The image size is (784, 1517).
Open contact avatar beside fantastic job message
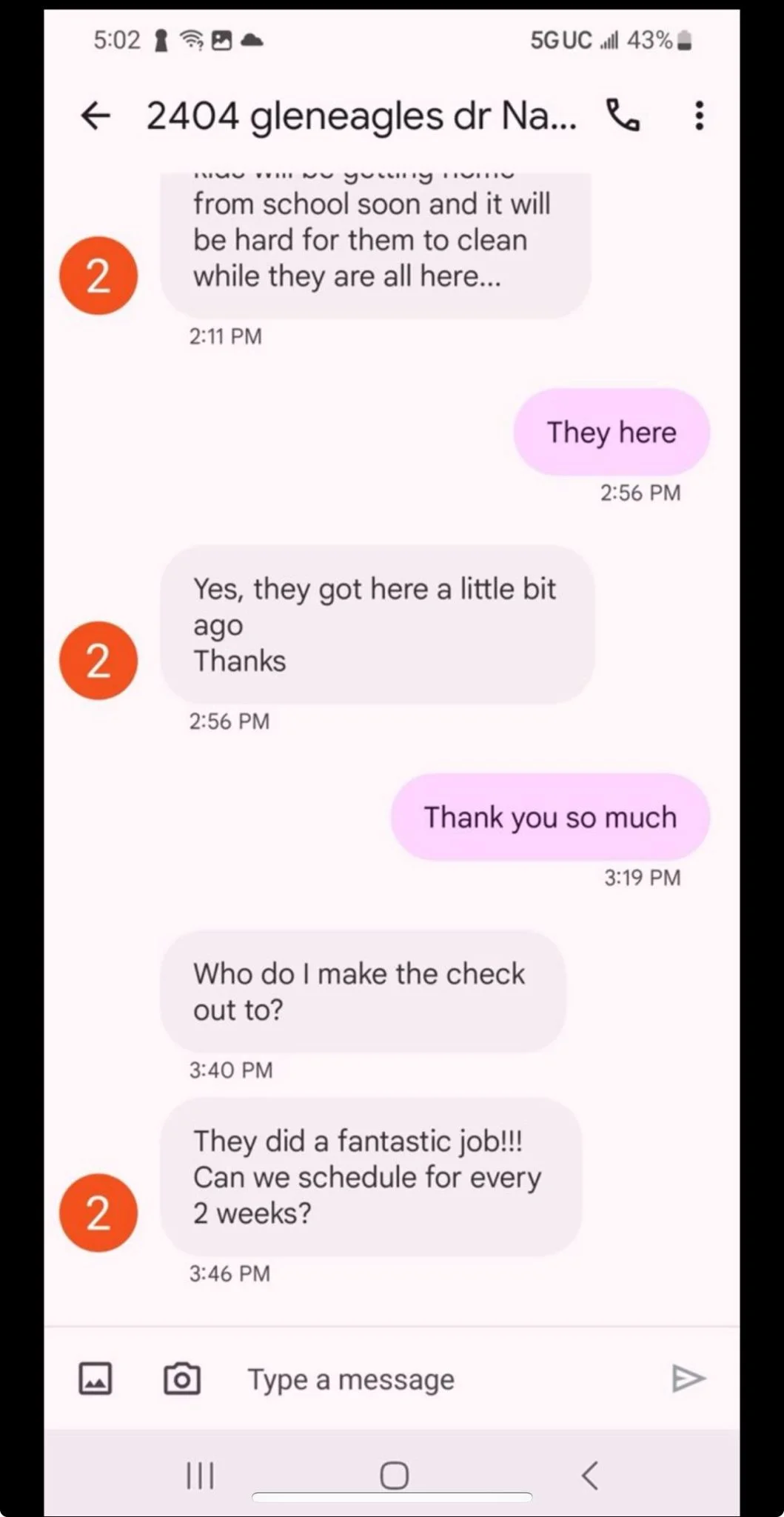pos(98,1213)
